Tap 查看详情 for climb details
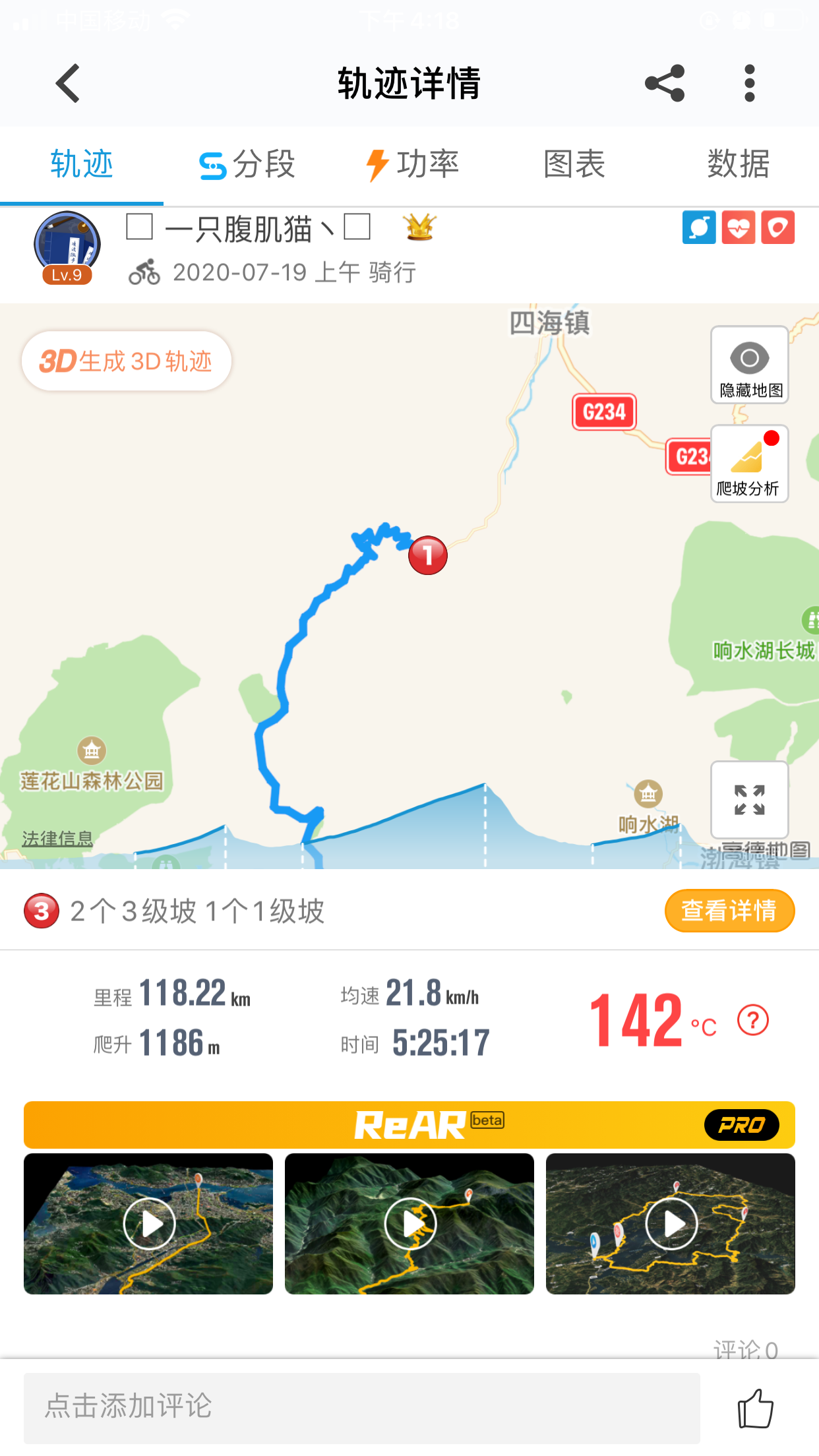Image resolution: width=819 pixels, height=1456 pixels. coord(729,911)
